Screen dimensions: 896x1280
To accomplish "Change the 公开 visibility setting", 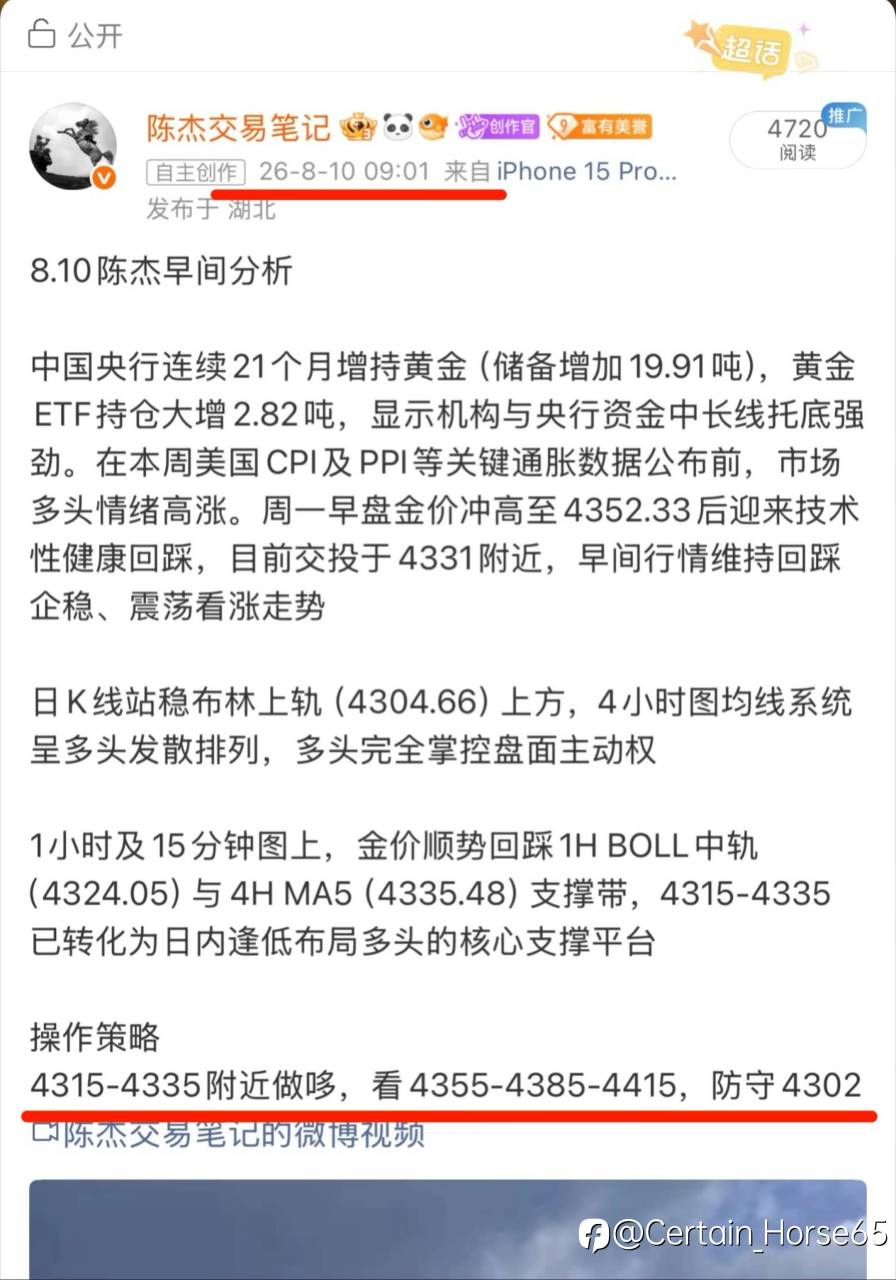I will [75, 36].
